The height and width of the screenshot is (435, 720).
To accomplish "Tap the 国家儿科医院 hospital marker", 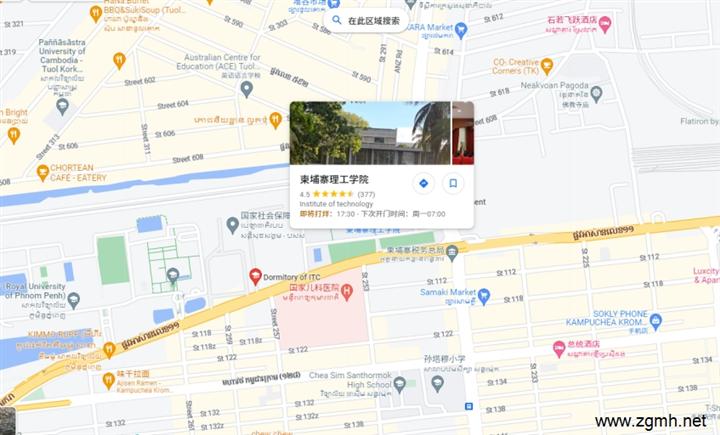I will (x=347, y=292).
